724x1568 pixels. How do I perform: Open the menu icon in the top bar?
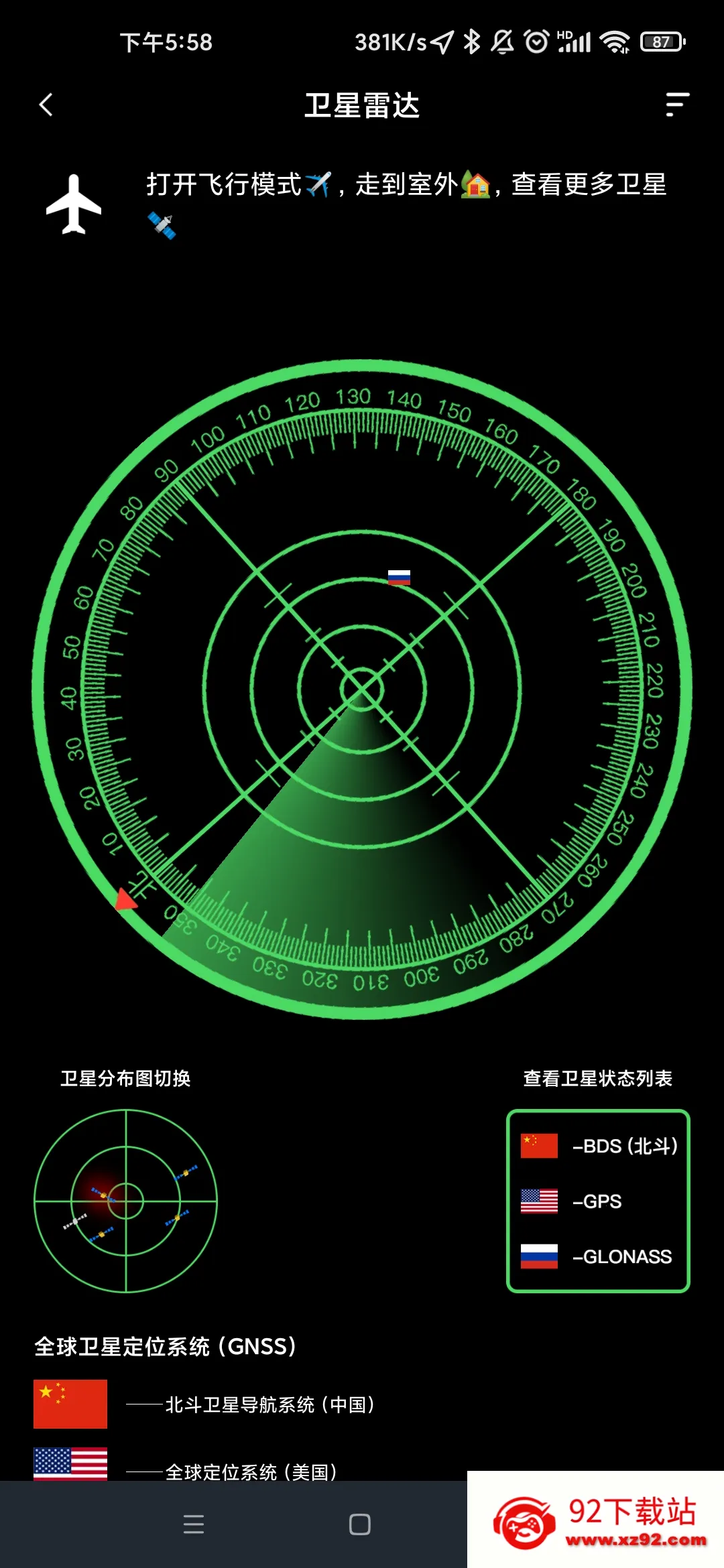677,105
